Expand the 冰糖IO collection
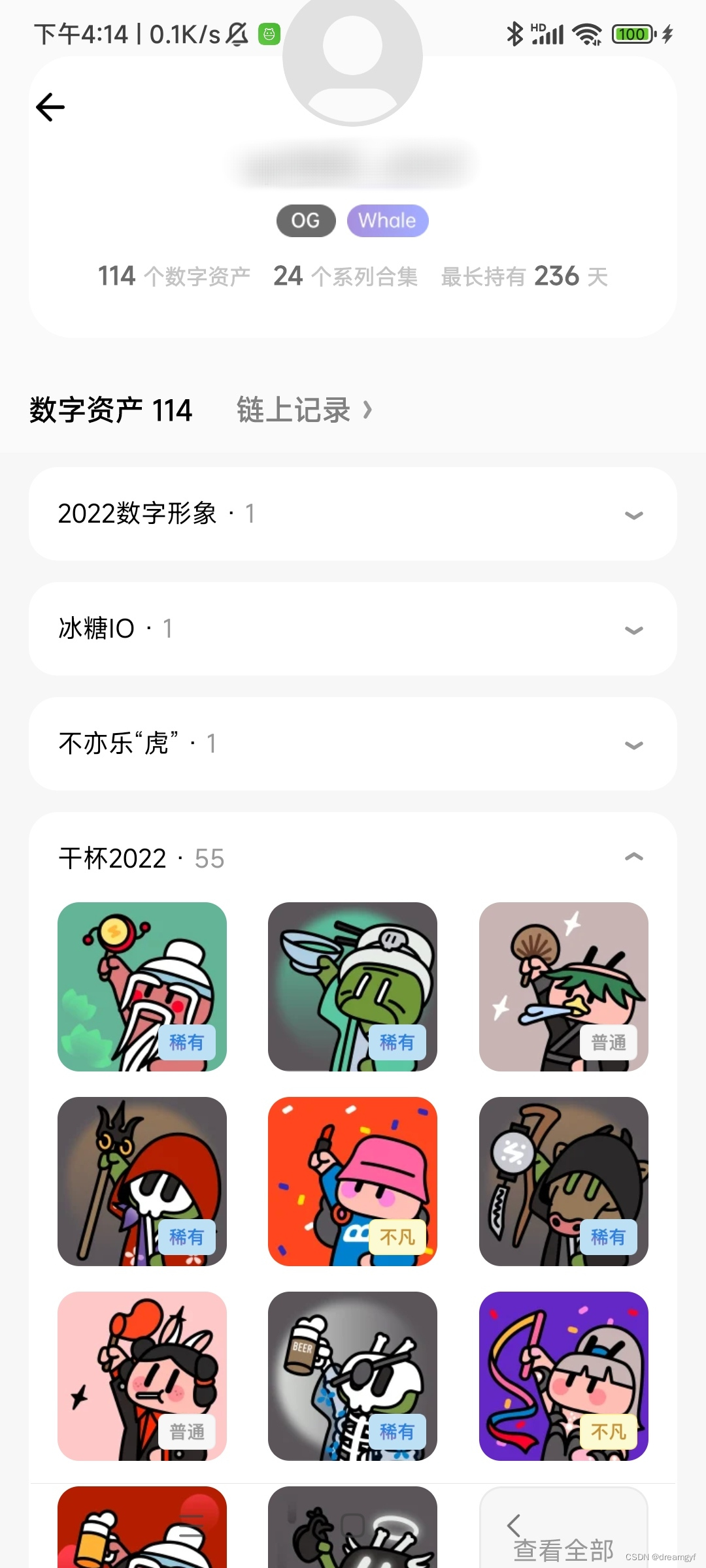 633,630
